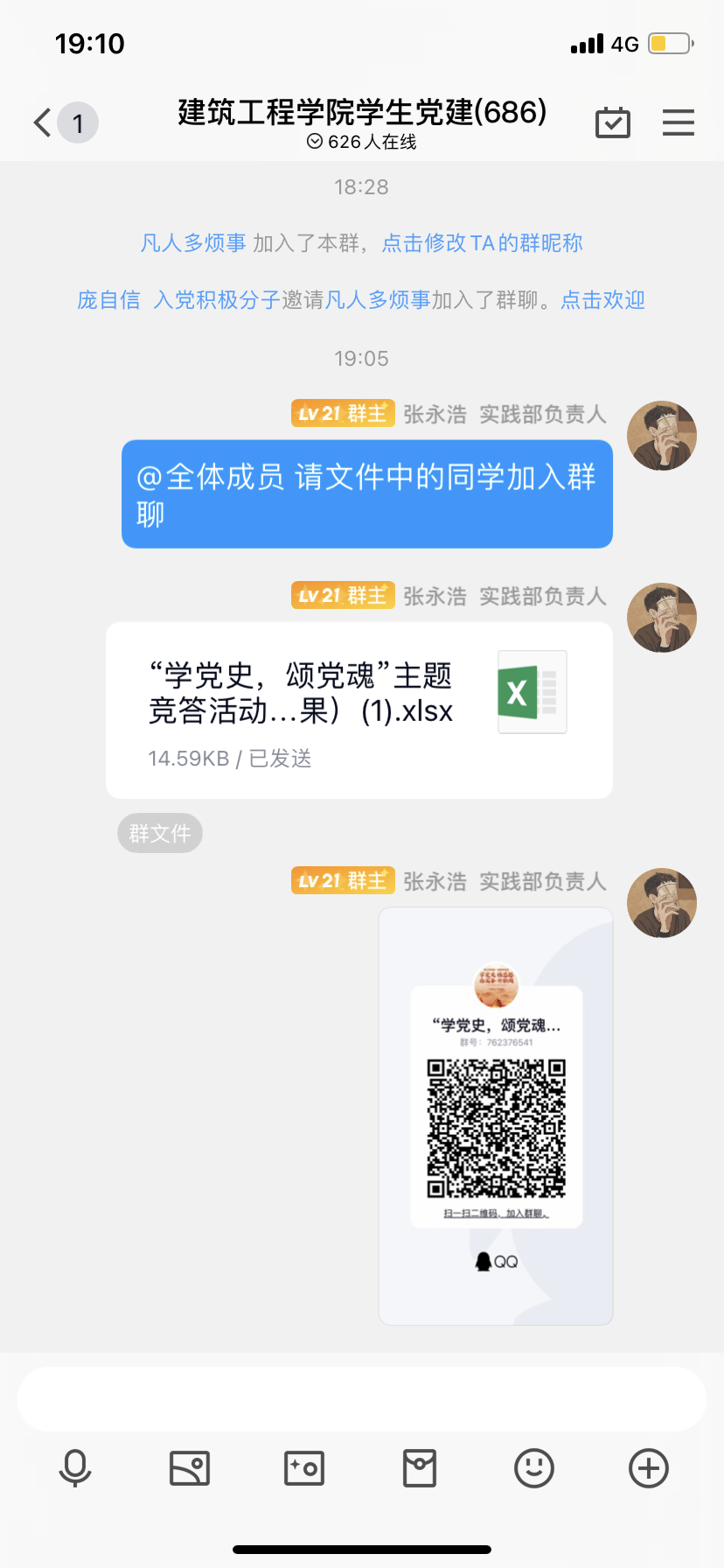Open the 学党史颂党魂 xlsx file

point(359,710)
